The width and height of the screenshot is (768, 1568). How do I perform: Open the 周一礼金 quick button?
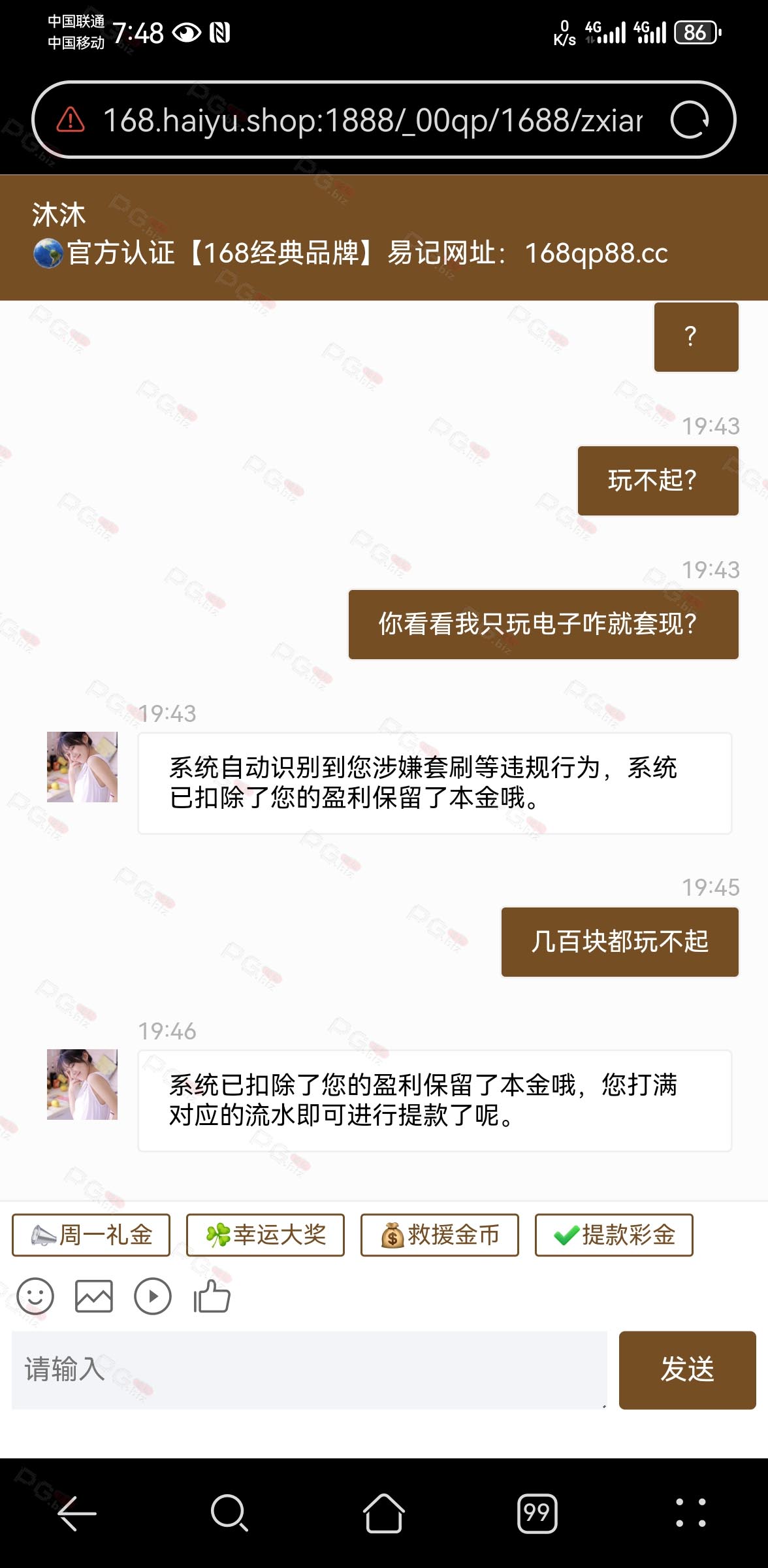tap(91, 1235)
